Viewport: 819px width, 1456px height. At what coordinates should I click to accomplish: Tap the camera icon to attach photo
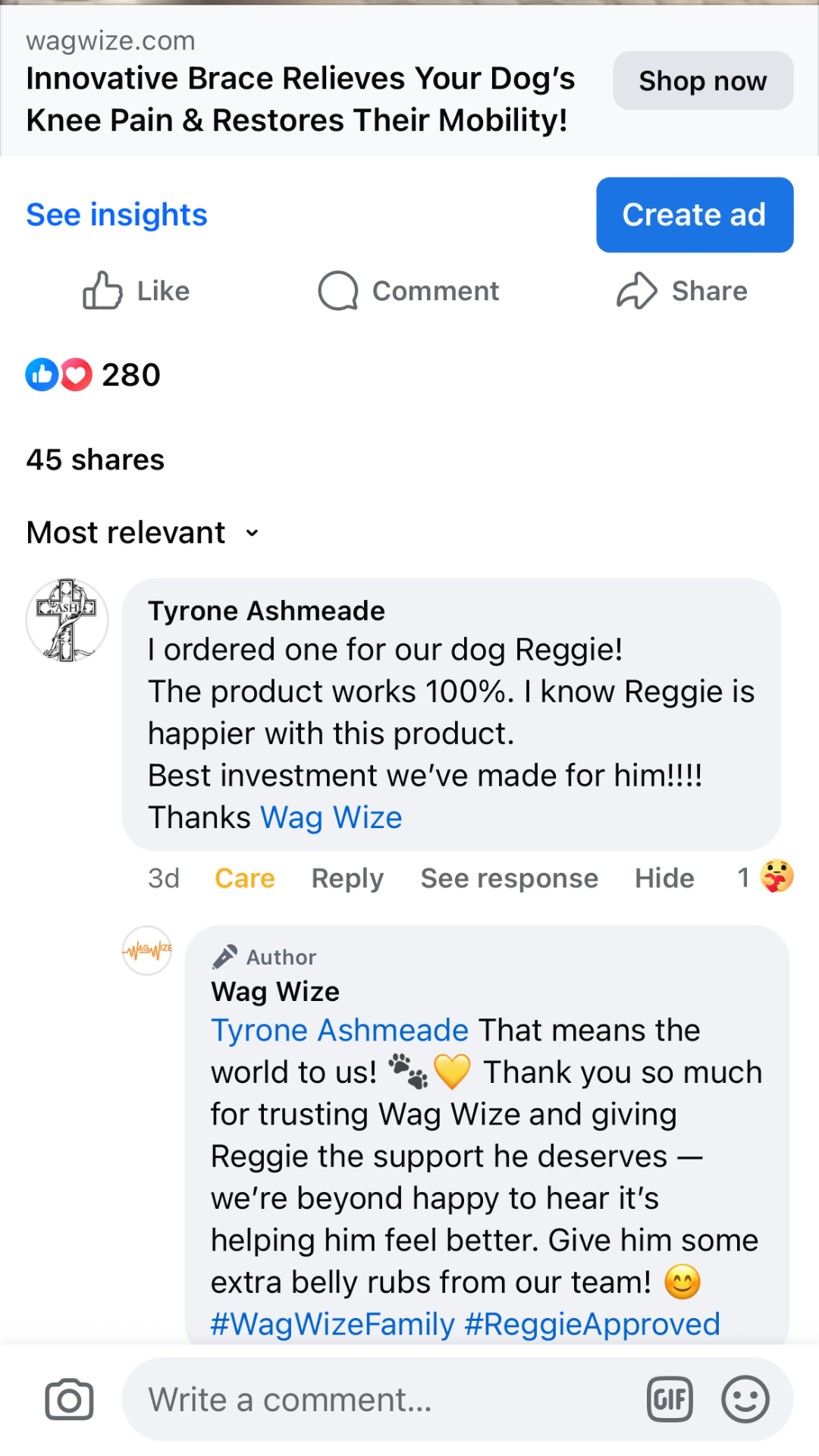coord(69,1400)
